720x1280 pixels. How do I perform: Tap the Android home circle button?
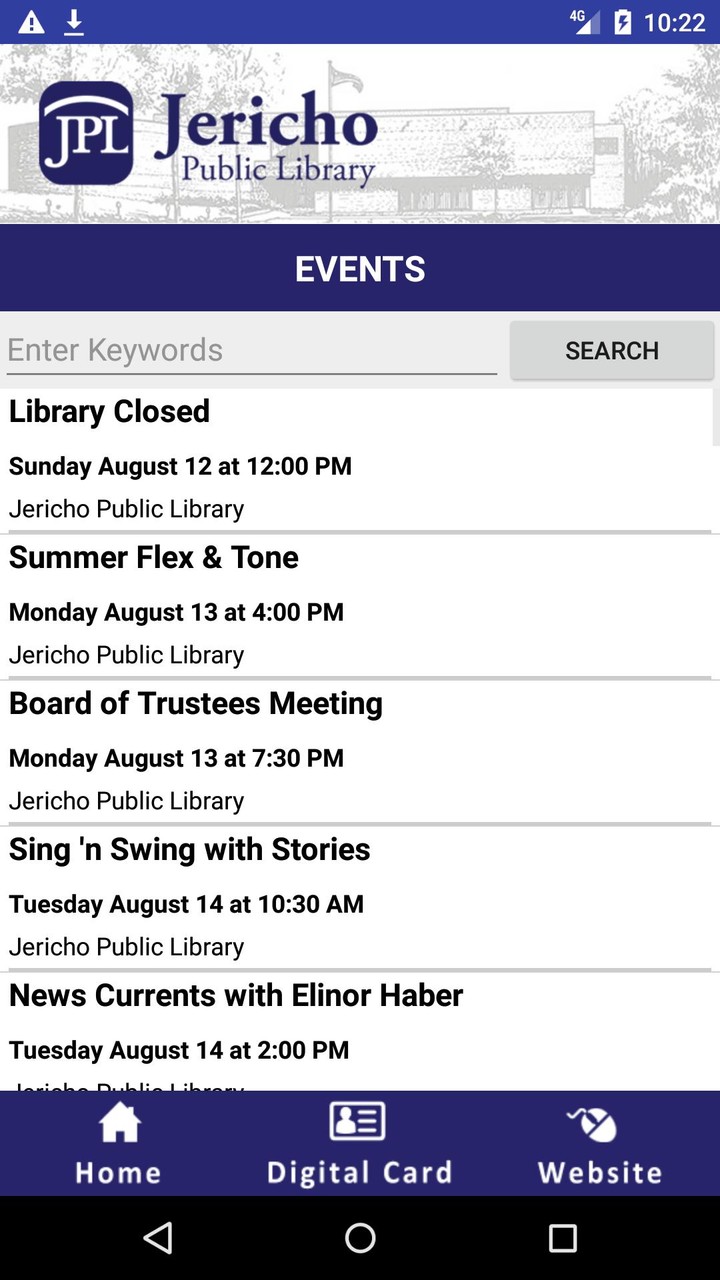[360, 1239]
